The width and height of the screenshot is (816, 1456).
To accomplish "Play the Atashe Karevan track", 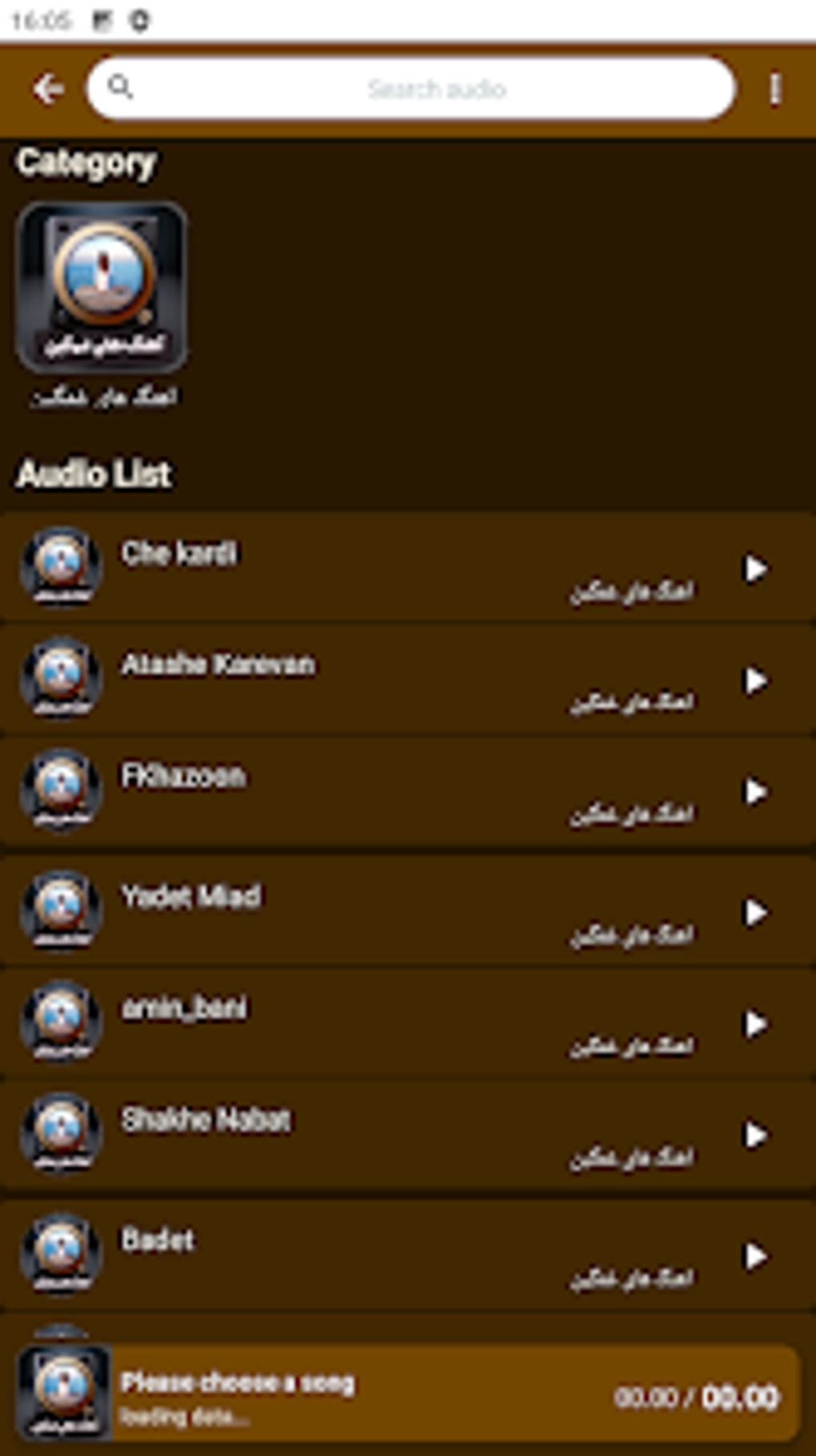I will pyautogui.click(x=755, y=680).
